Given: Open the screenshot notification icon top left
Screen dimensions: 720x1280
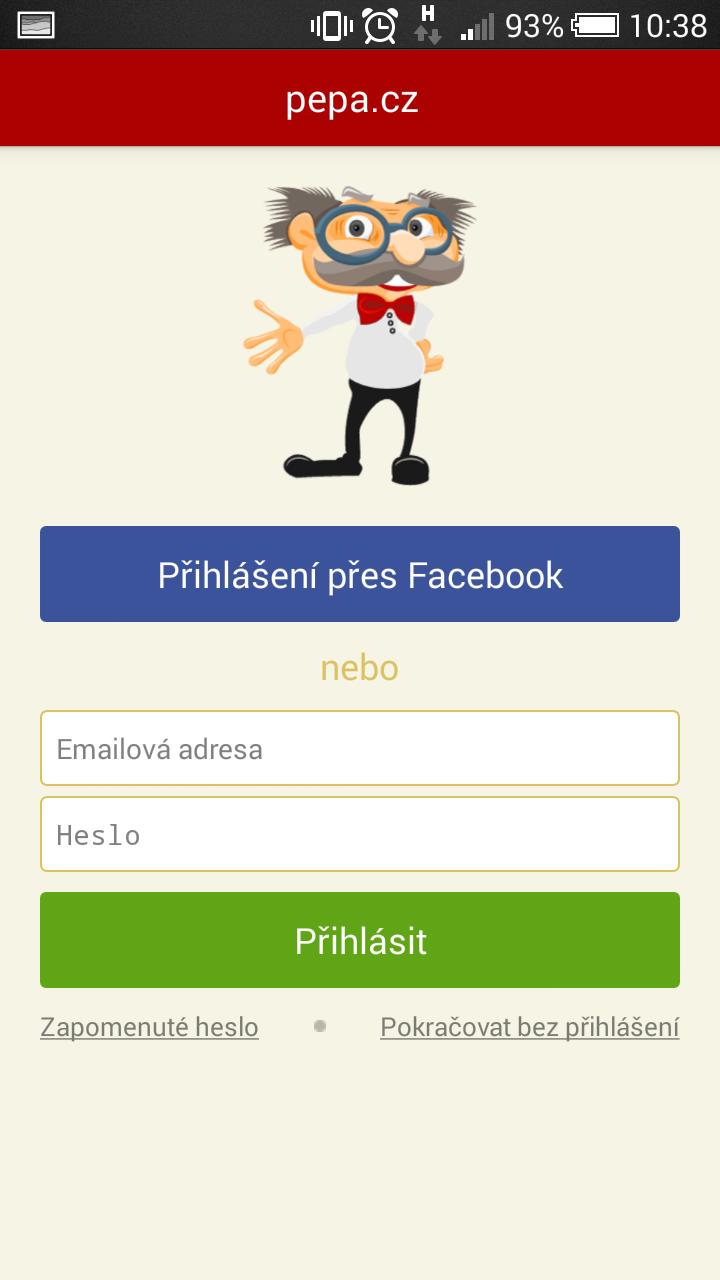Looking at the screenshot, I should pos(35,22).
